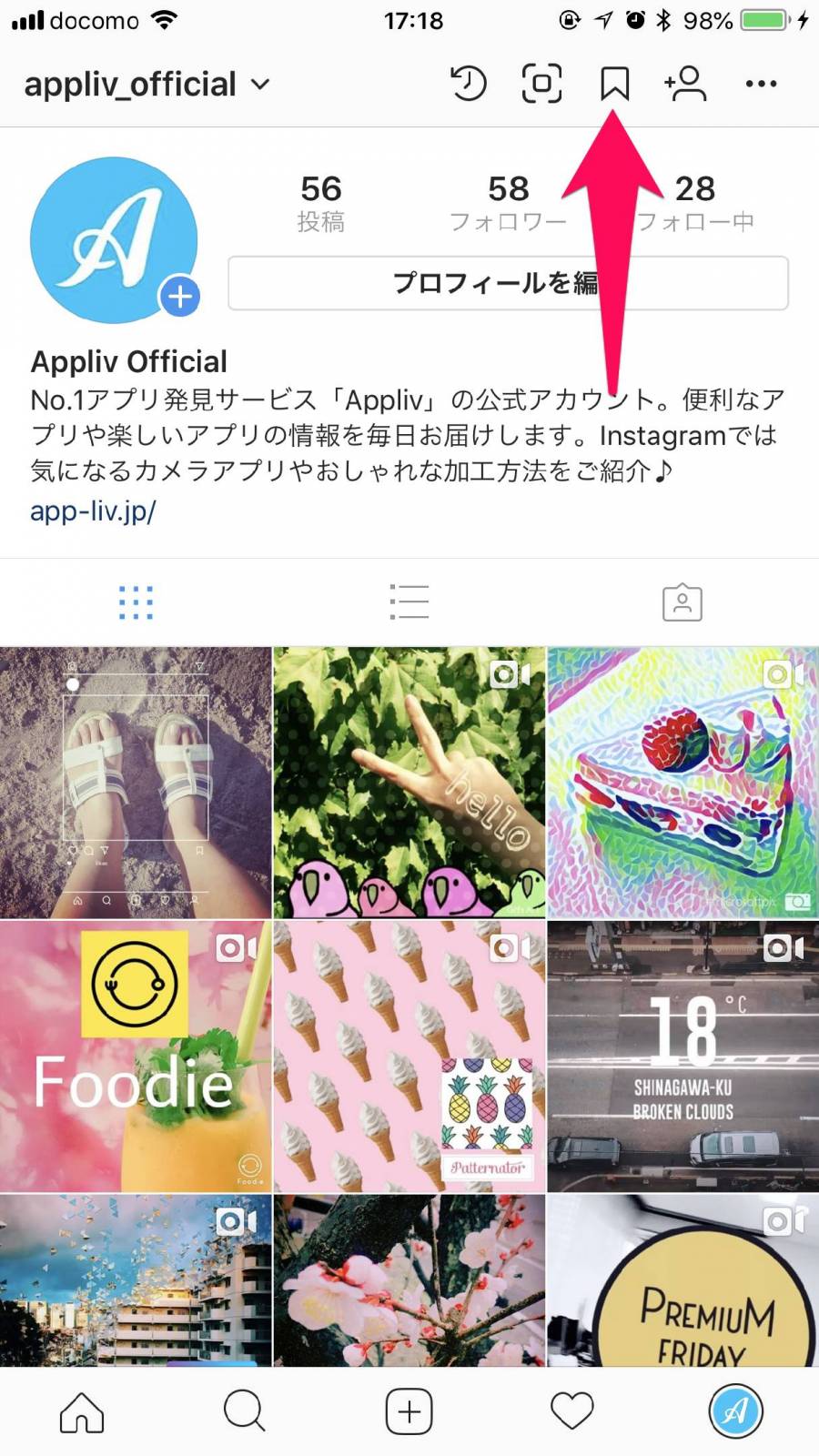Open discover people add-person icon
Image resolution: width=819 pixels, height=1456 pixels.
click(685, 84)
